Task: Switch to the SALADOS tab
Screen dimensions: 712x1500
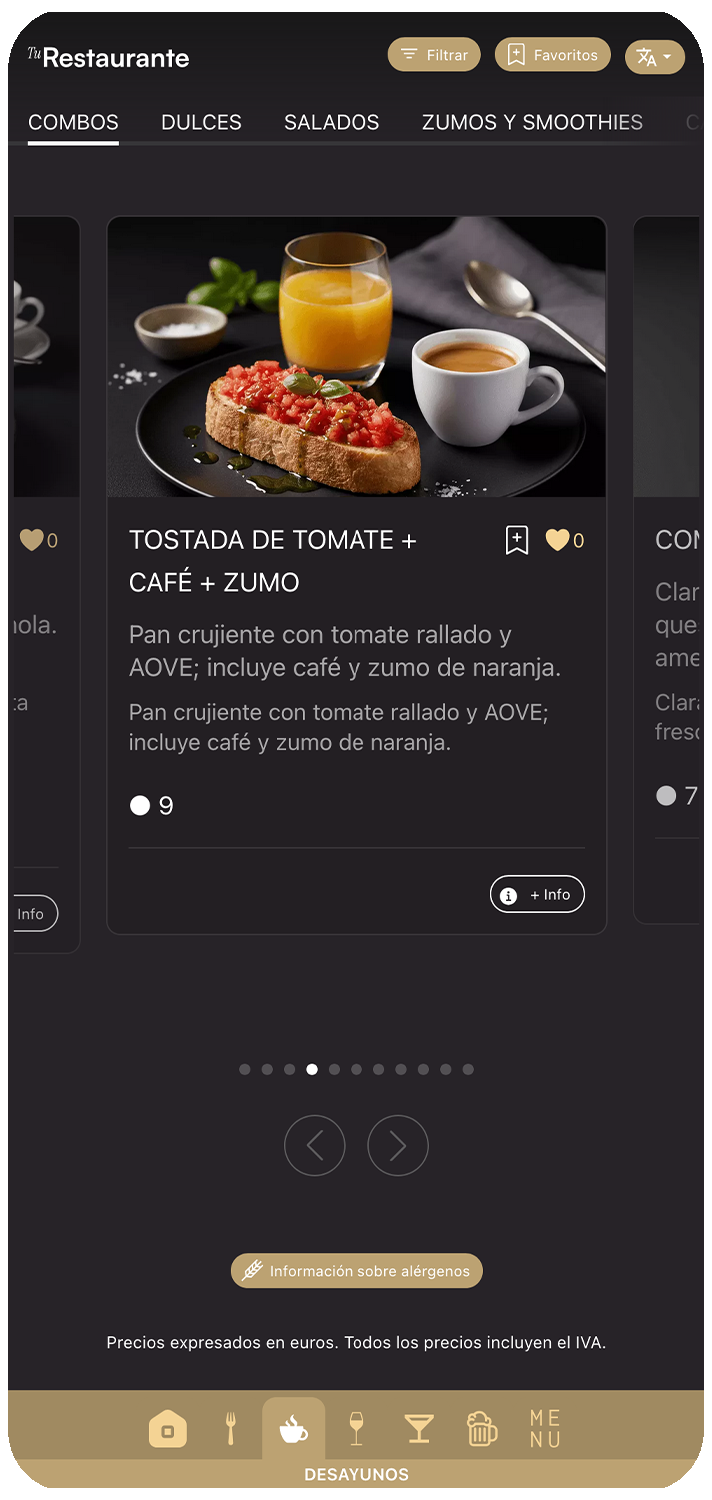Action: pyautogui.click(x=331, y=123)
